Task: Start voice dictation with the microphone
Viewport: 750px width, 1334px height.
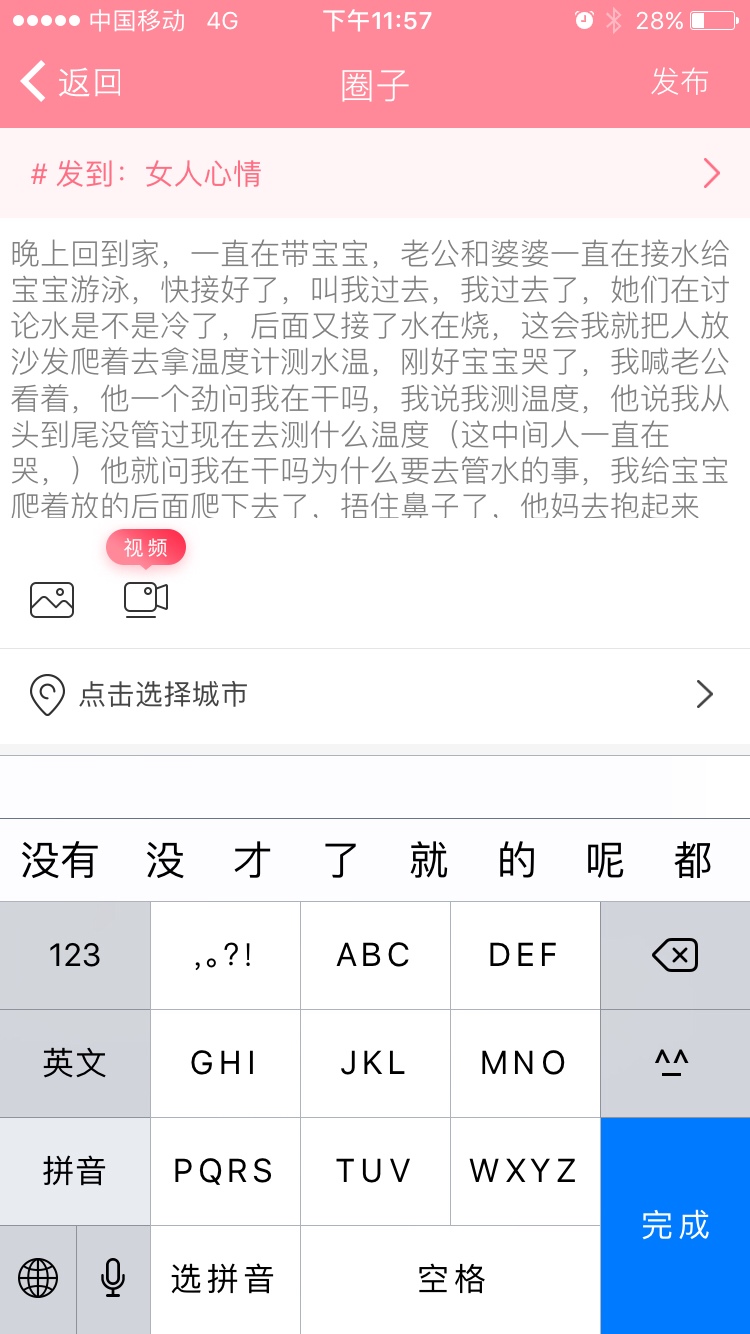Action: [113, 1279]
